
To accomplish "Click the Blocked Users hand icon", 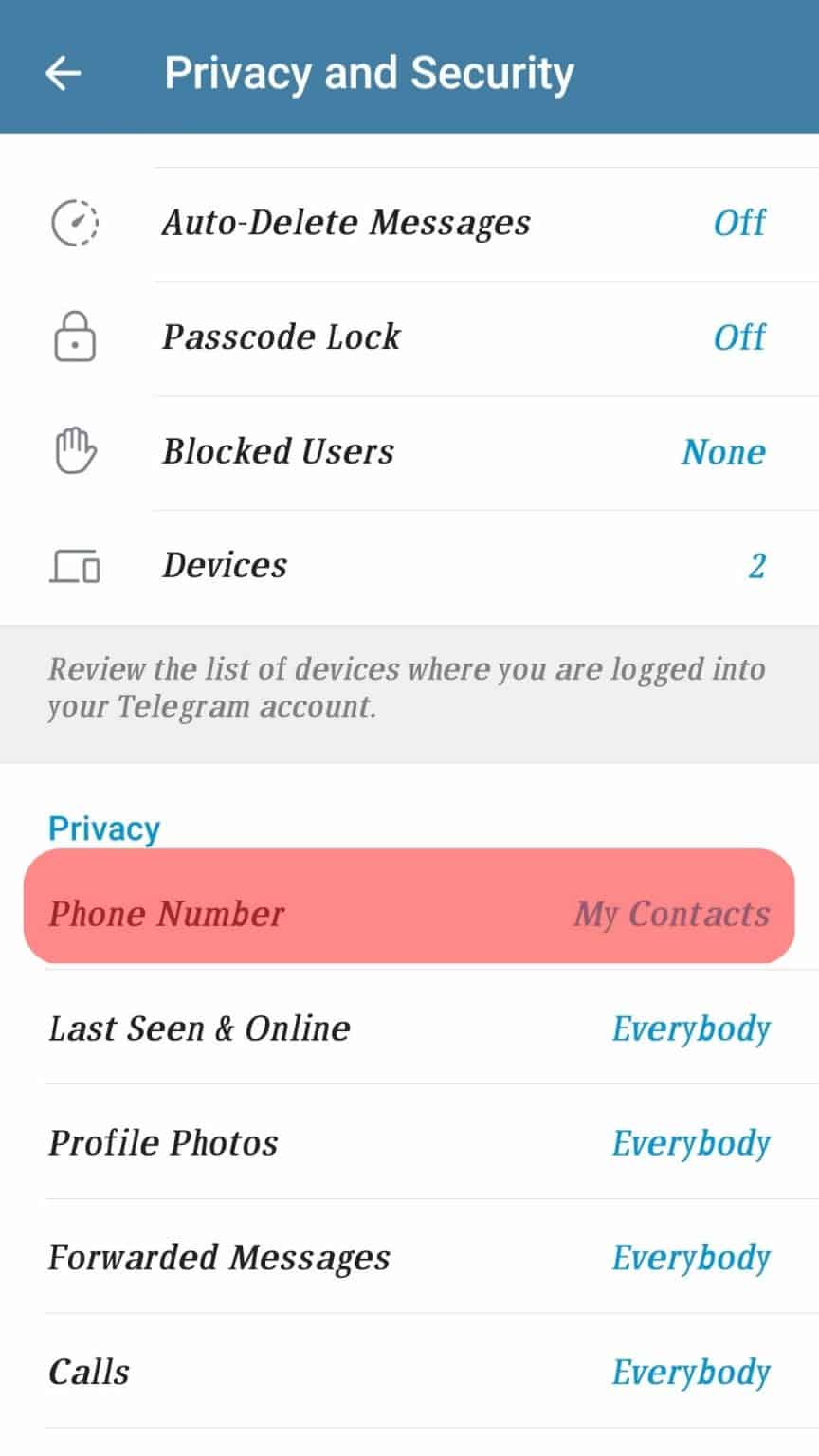I will coord(74,451).
